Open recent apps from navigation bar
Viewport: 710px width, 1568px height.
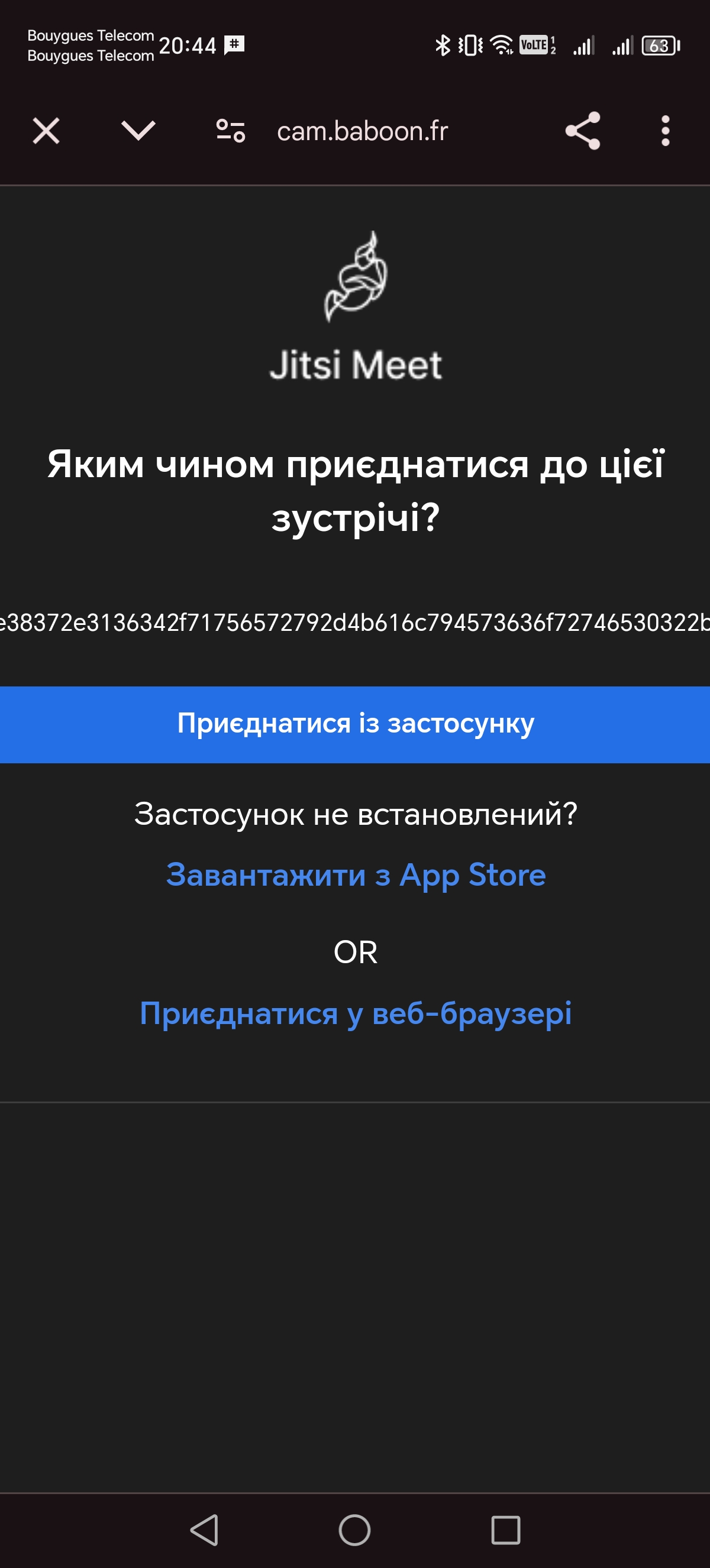tap(506, 1530)
